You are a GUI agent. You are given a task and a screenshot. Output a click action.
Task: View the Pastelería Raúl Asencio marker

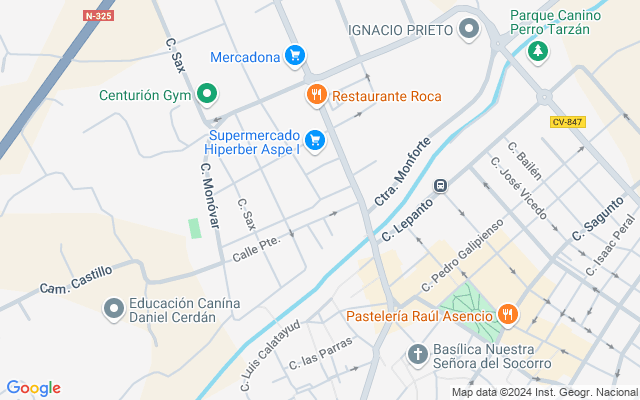tap(507, 315)
